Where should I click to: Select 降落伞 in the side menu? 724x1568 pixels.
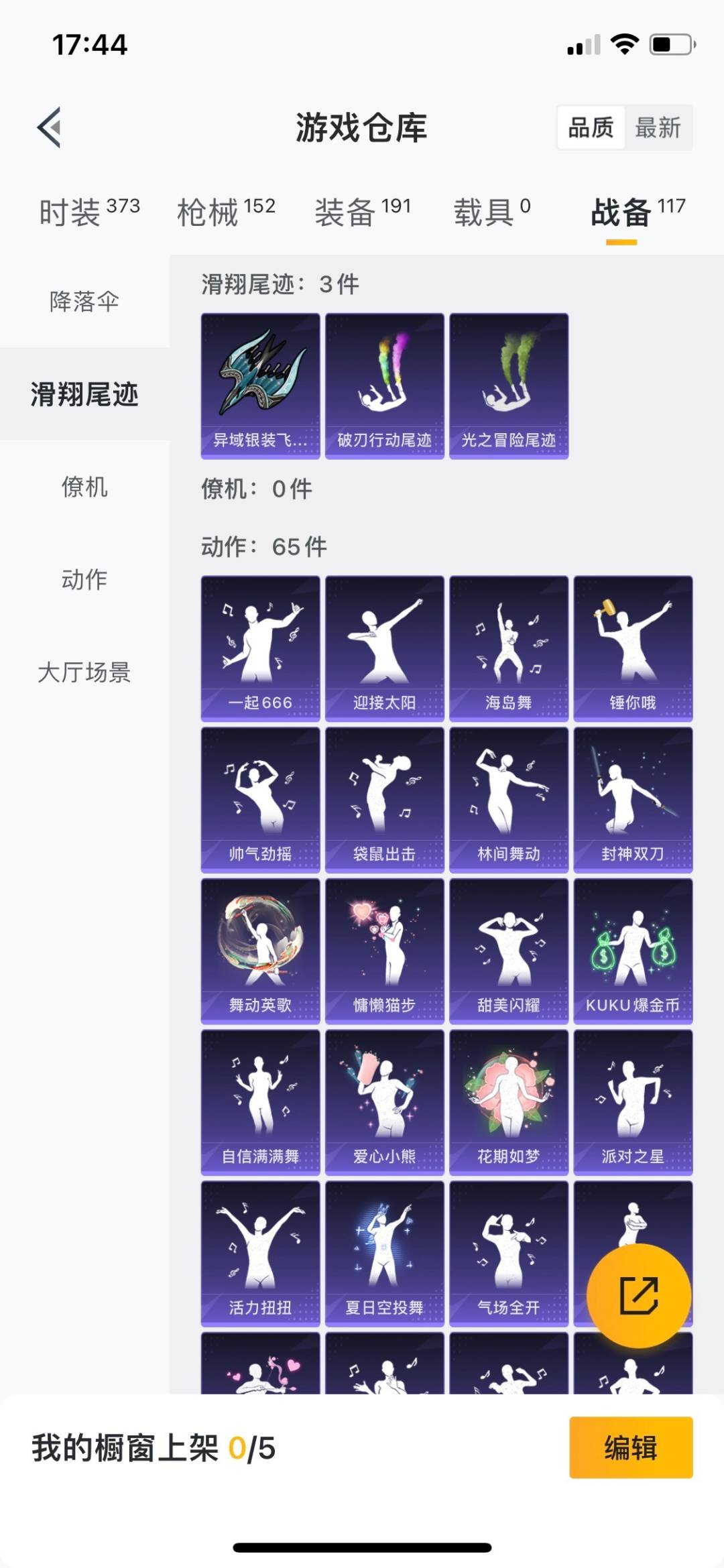click(x=84, y=301)
